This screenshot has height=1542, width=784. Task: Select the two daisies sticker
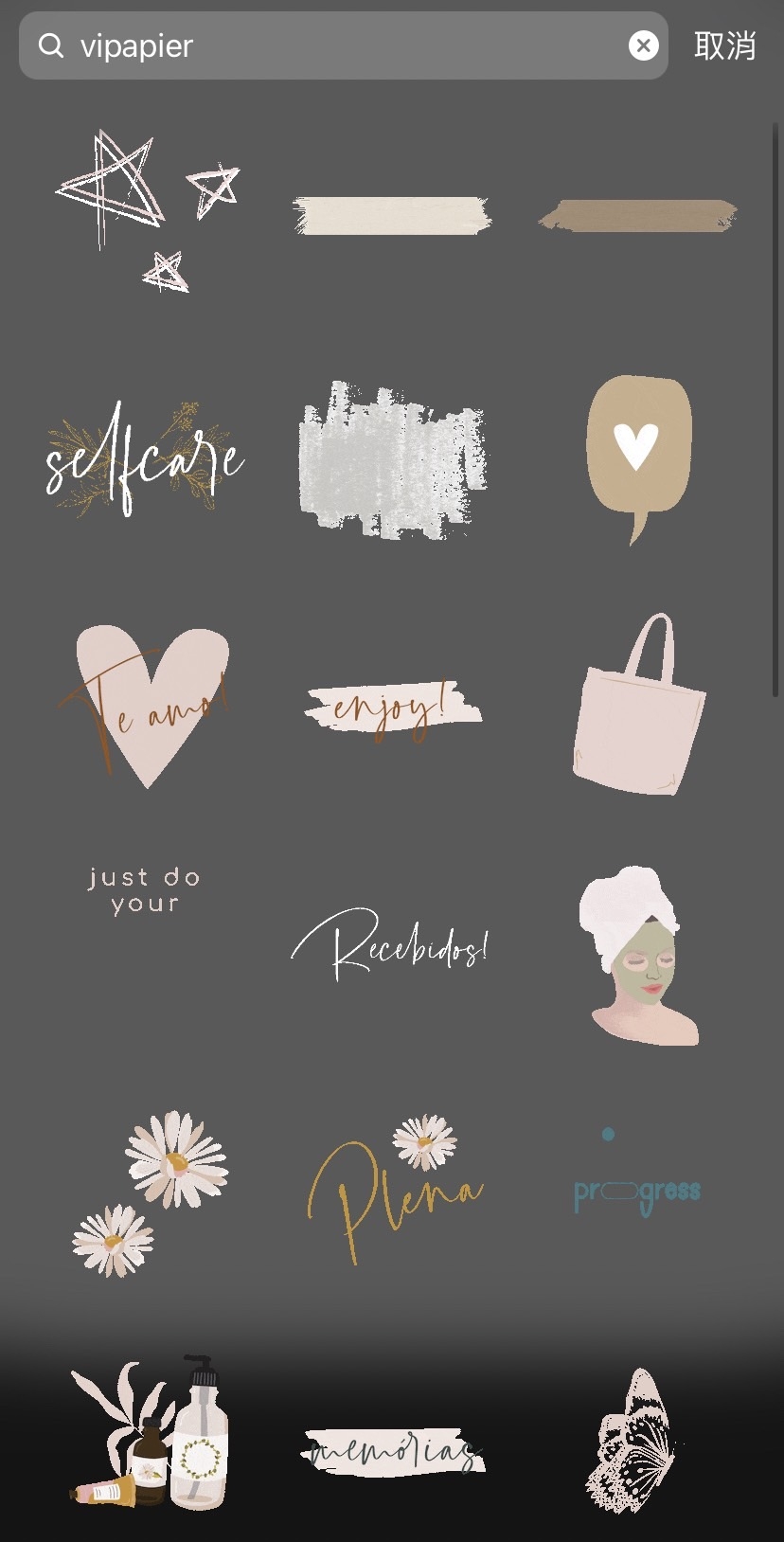click(x=151, y=1193)
